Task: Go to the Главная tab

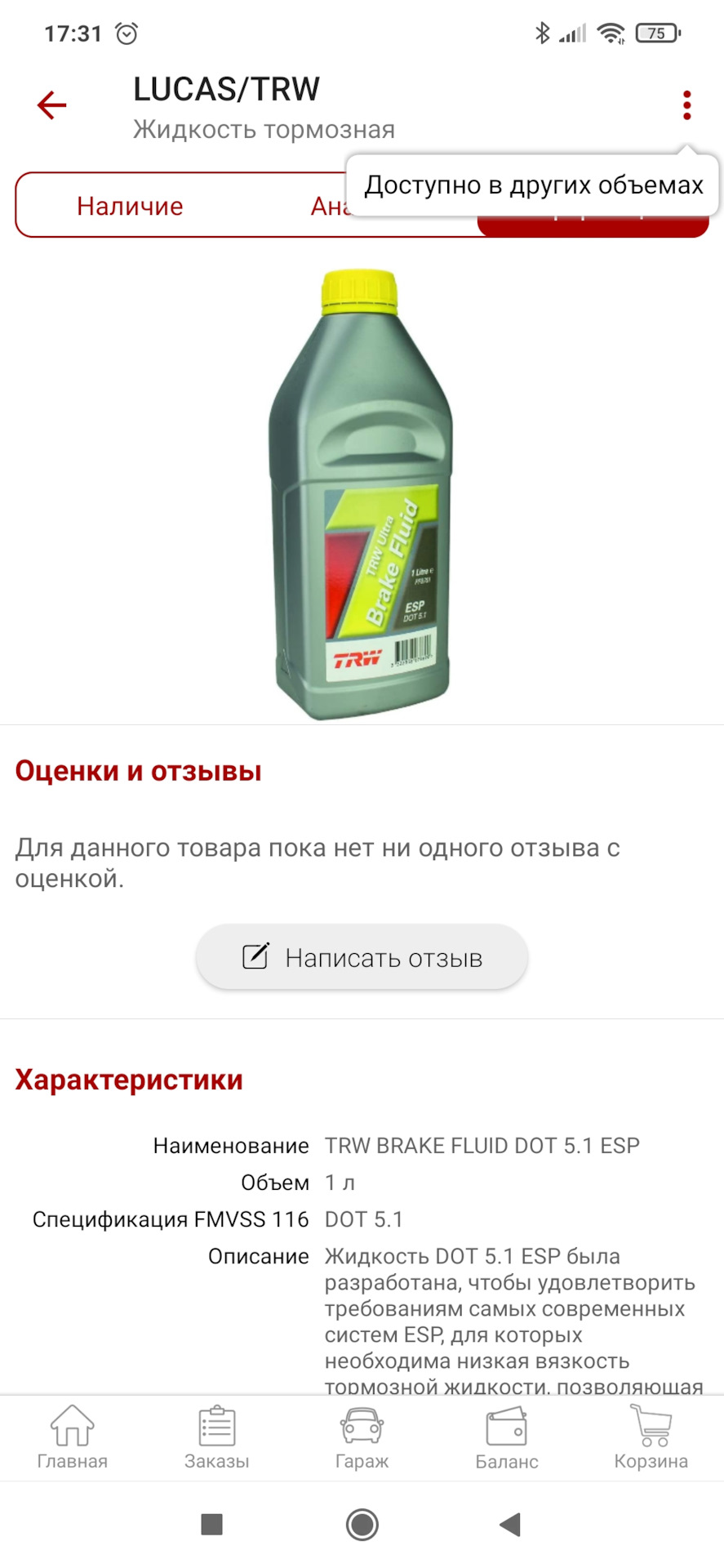Action: (72, 1437)
